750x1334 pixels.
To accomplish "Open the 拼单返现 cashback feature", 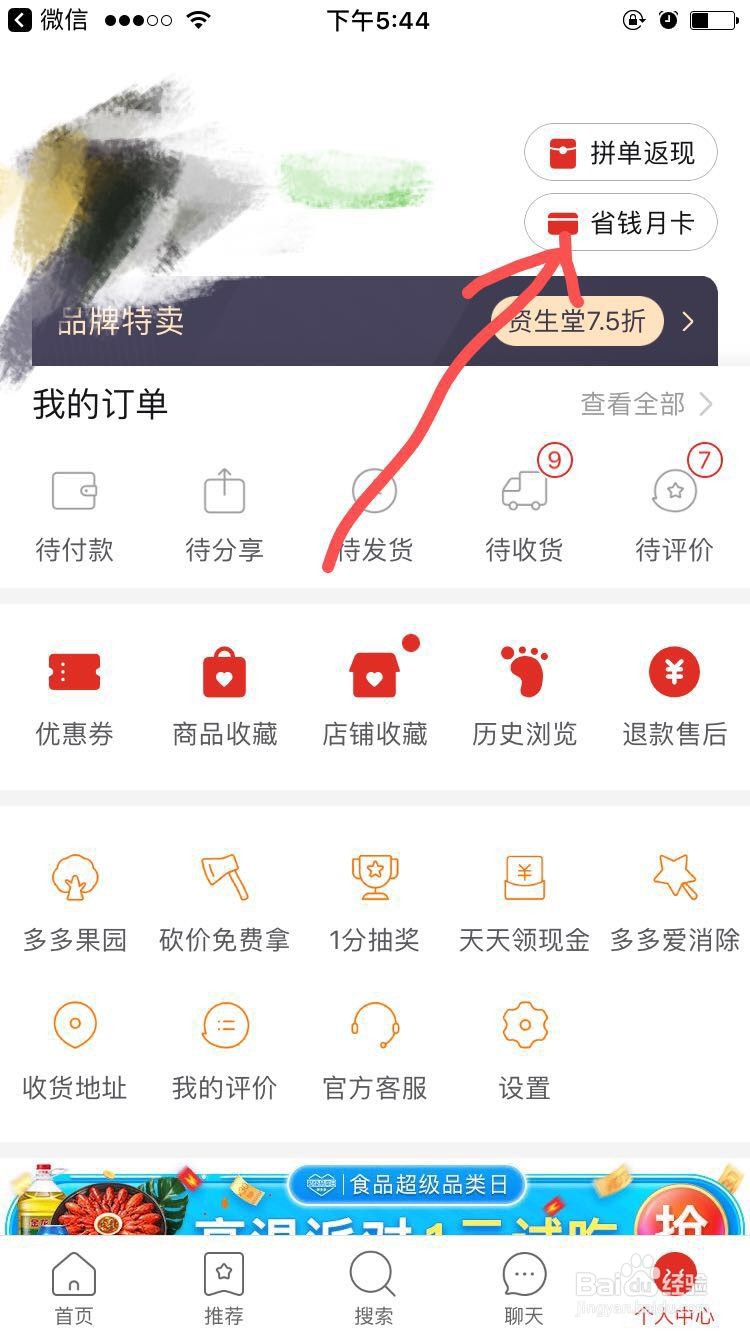I will click(x=620, y=152).
